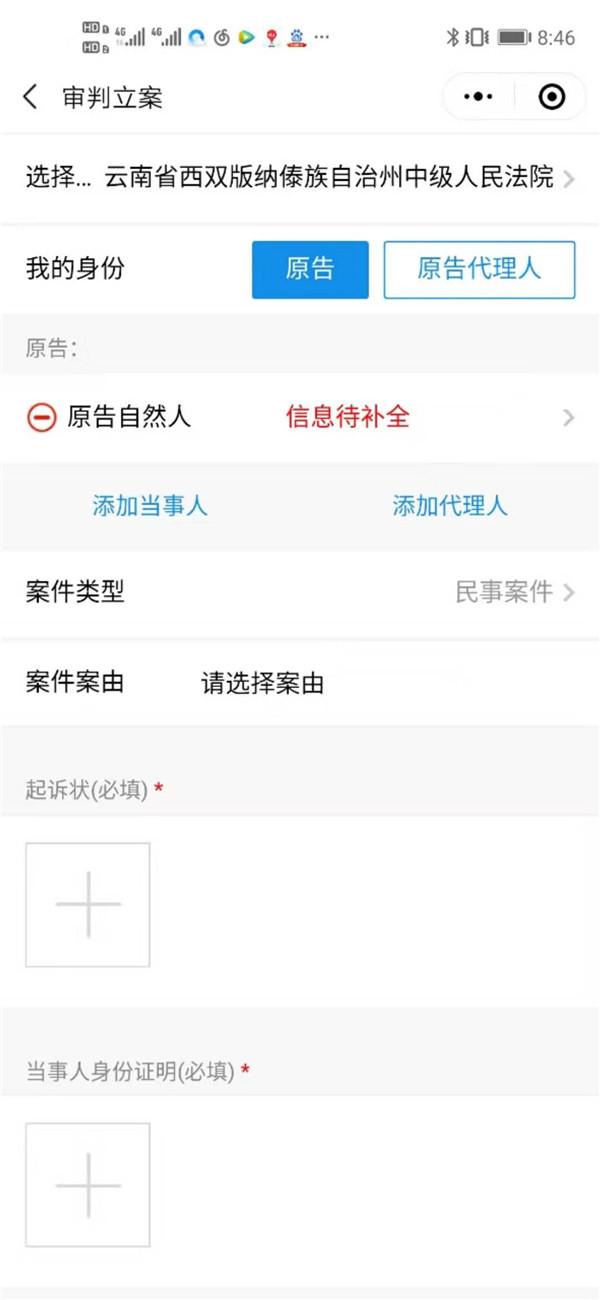Image resolution: width=600 pixels, height=1300 pixels.
Task: Change the selected court 云南省西双版纳傣族自治州中级人民法院
Action: tap(300, 179)
